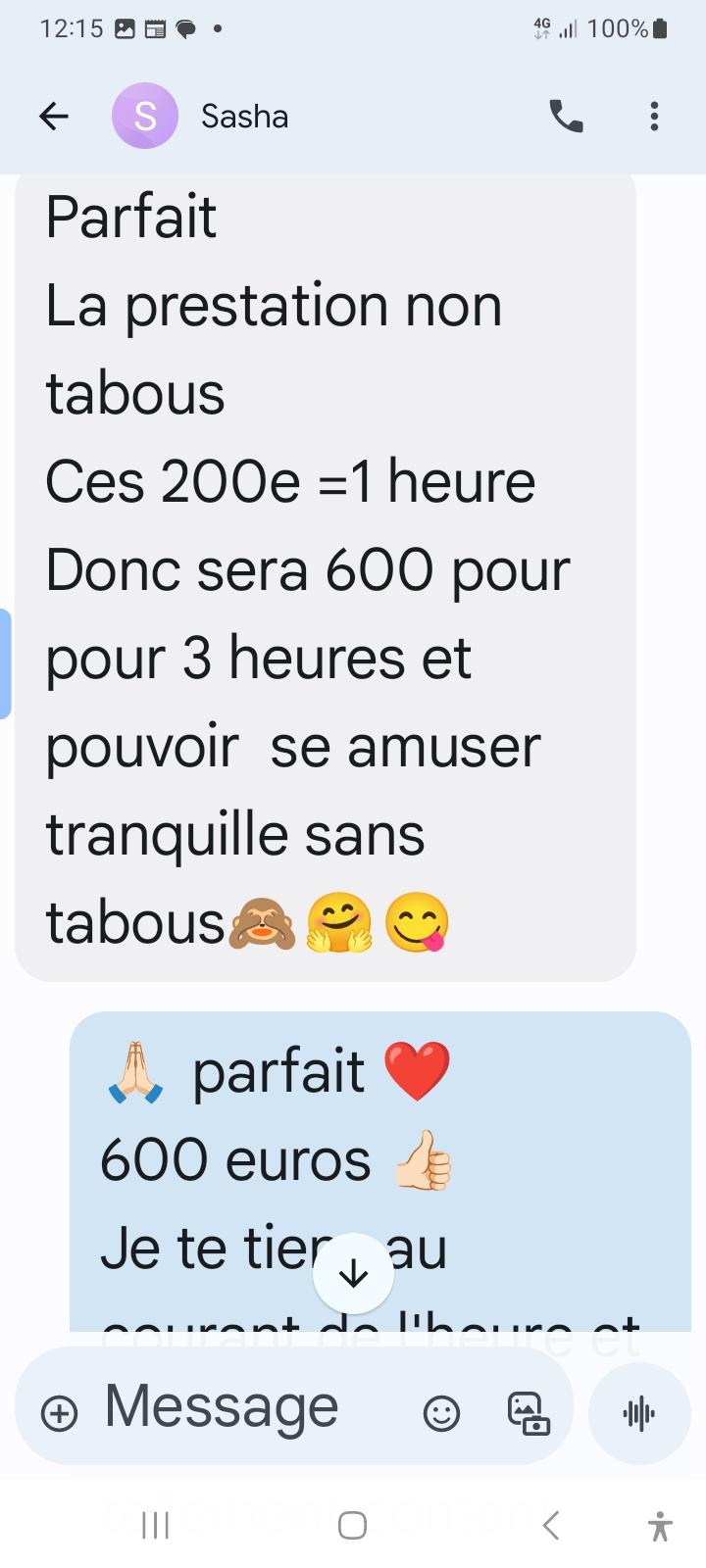The height and width of the screenshot is (1568, 706).
Task: Call Sasha with the phone icon
Action: [x=566, y=117]
